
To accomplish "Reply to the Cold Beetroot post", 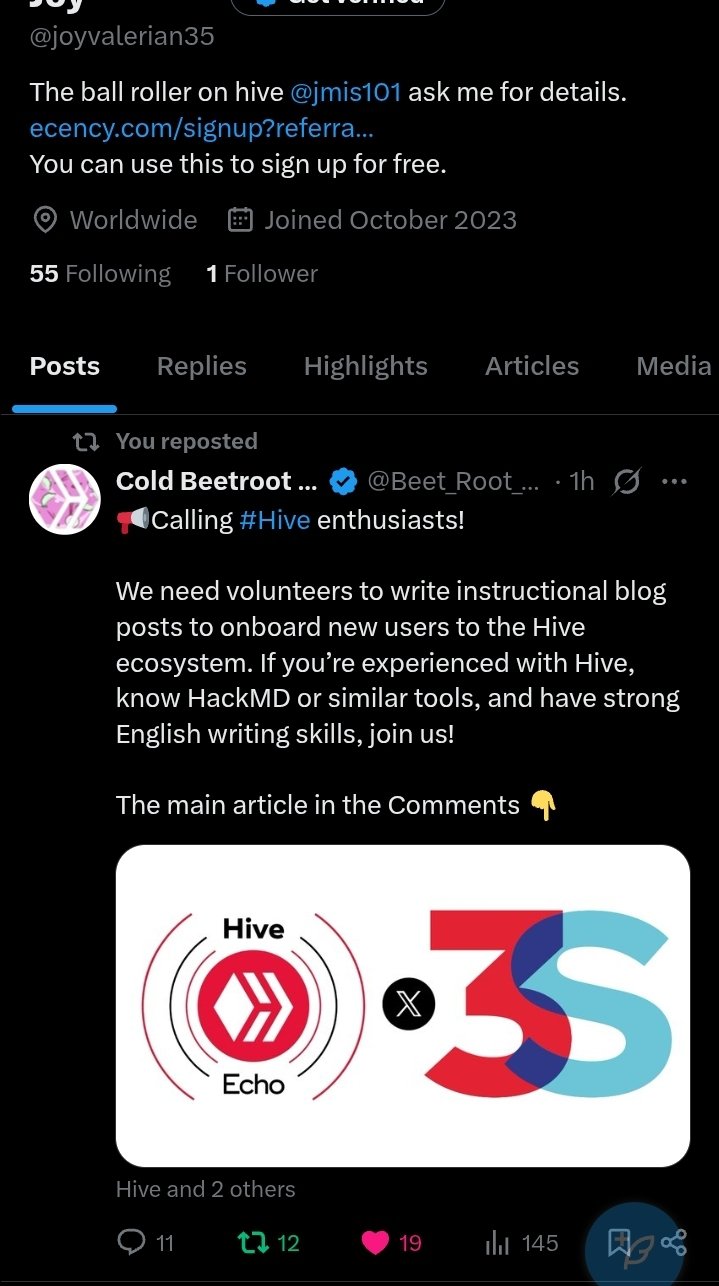I will pos(146,1243).
